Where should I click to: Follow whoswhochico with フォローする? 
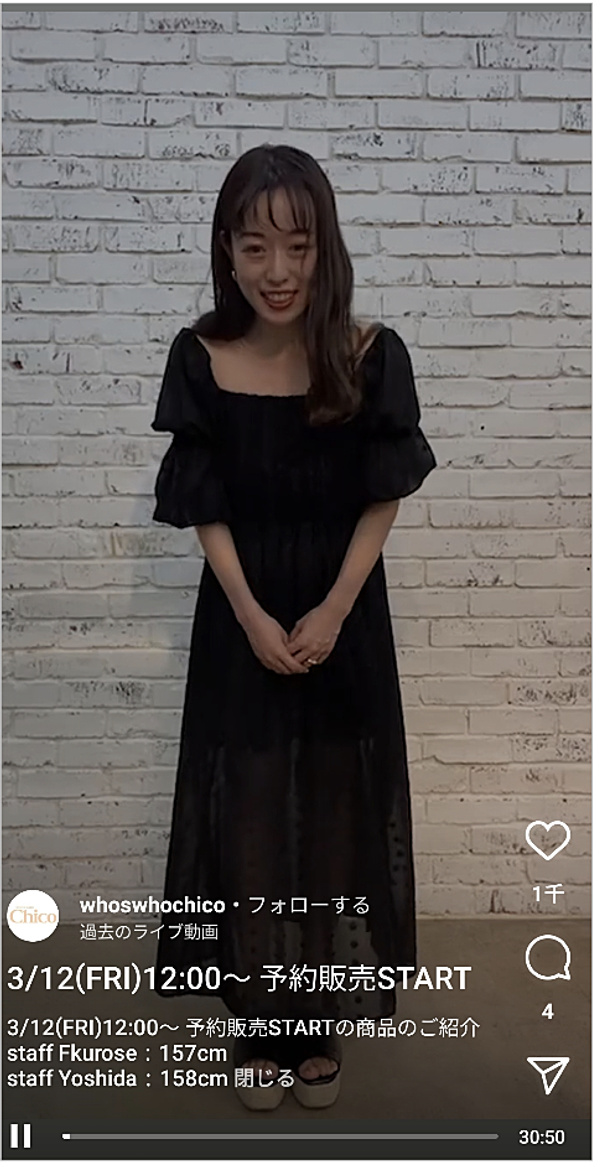pyautogui.click(x=308, y=905)
